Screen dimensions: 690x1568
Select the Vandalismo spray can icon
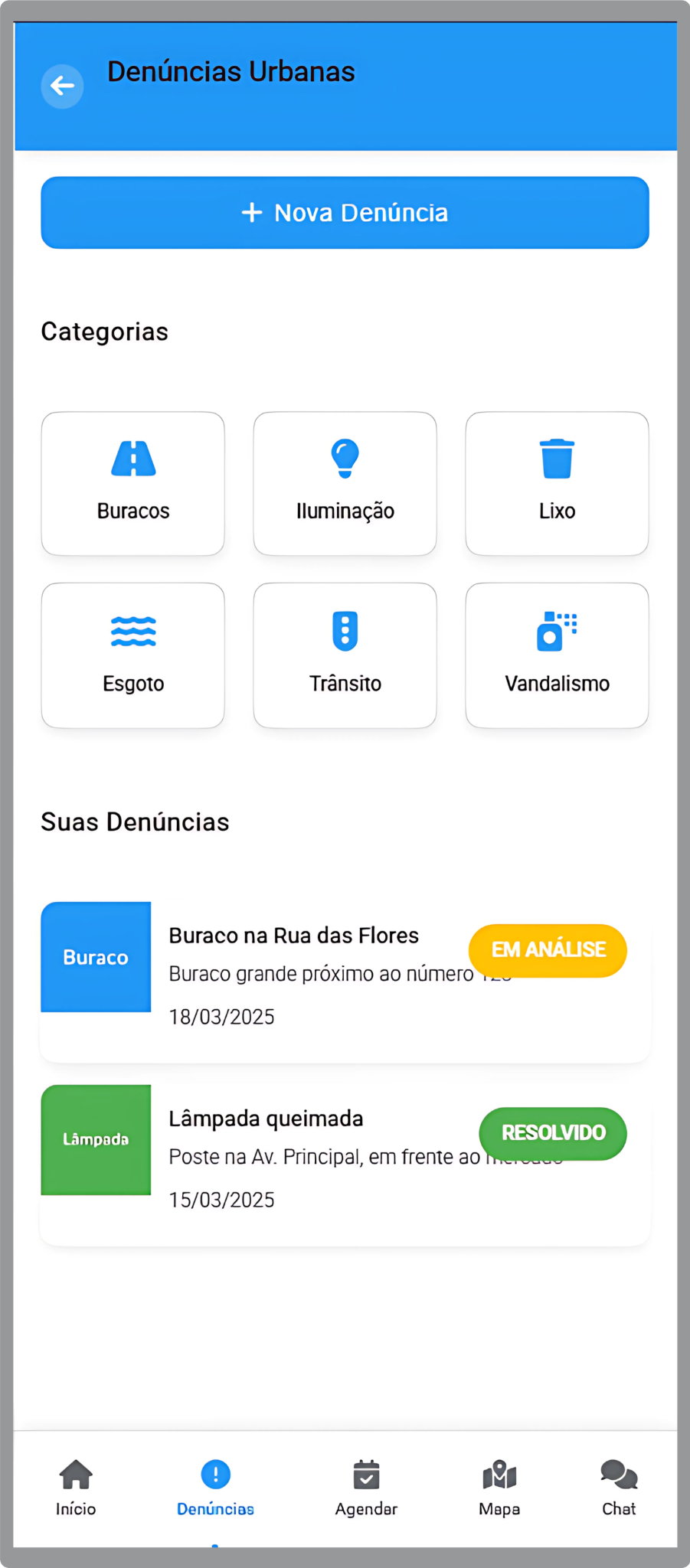pos(557,631)
